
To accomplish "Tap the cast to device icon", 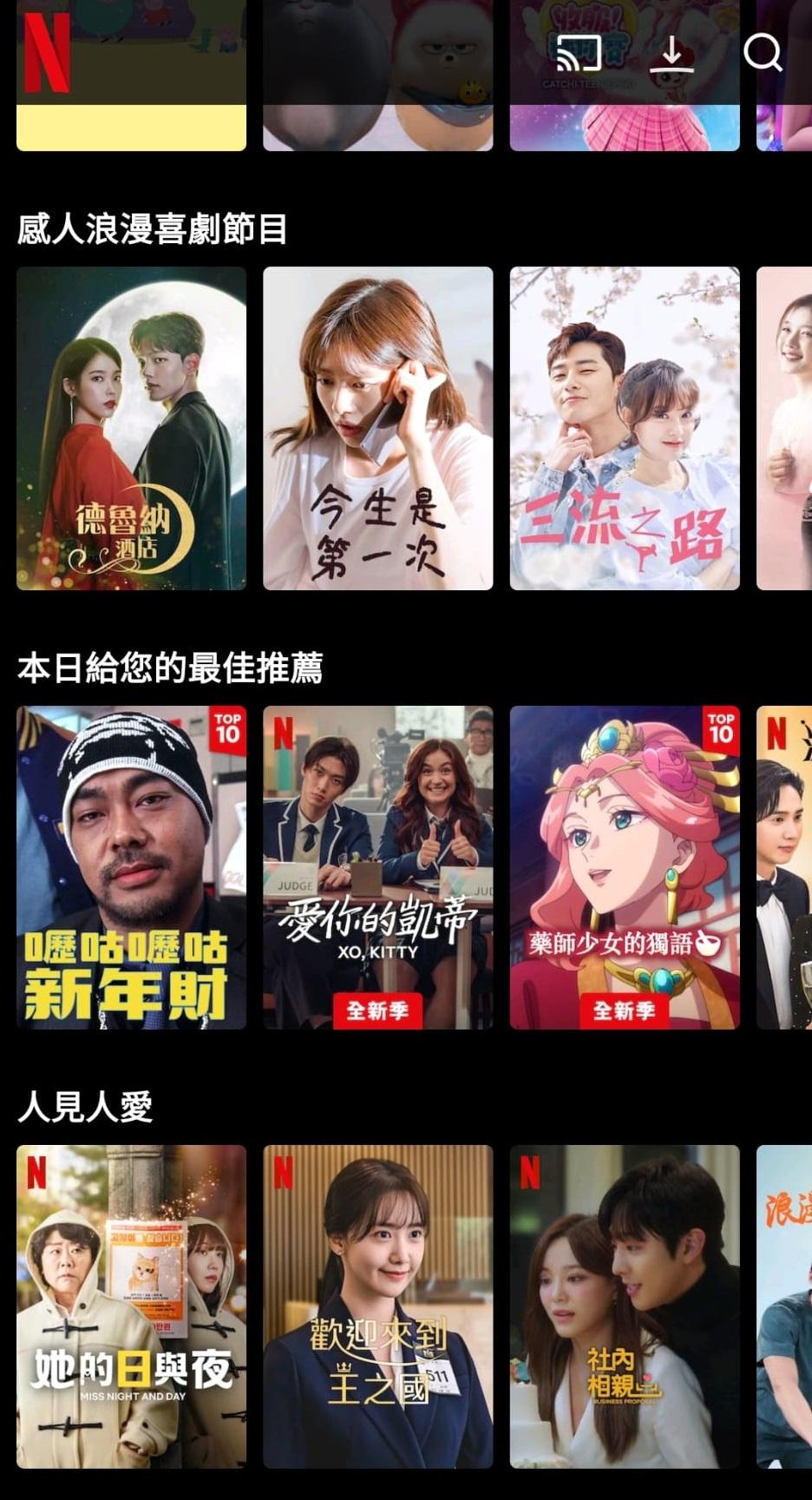I will [579, 53].
